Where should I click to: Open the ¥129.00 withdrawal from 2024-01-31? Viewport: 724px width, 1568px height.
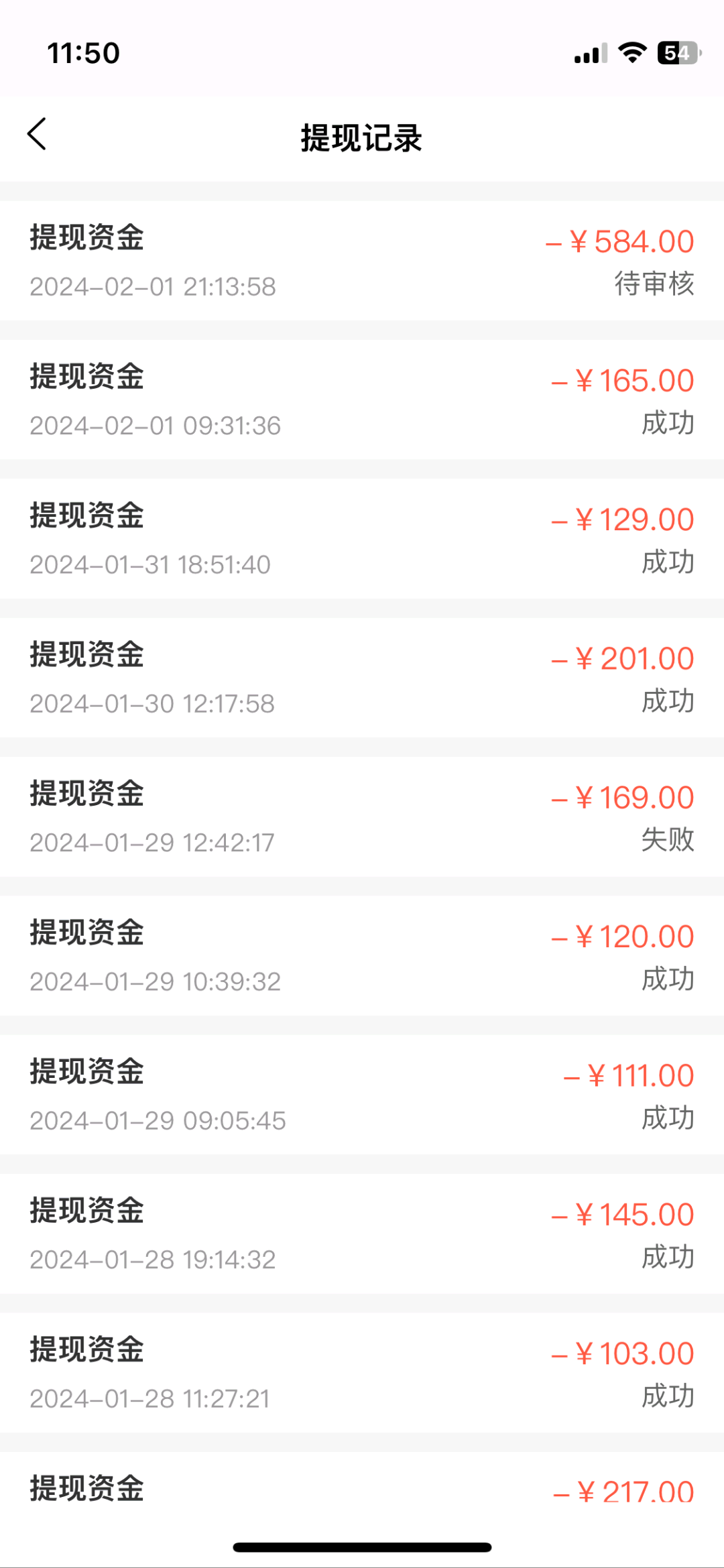coord(362,538)
